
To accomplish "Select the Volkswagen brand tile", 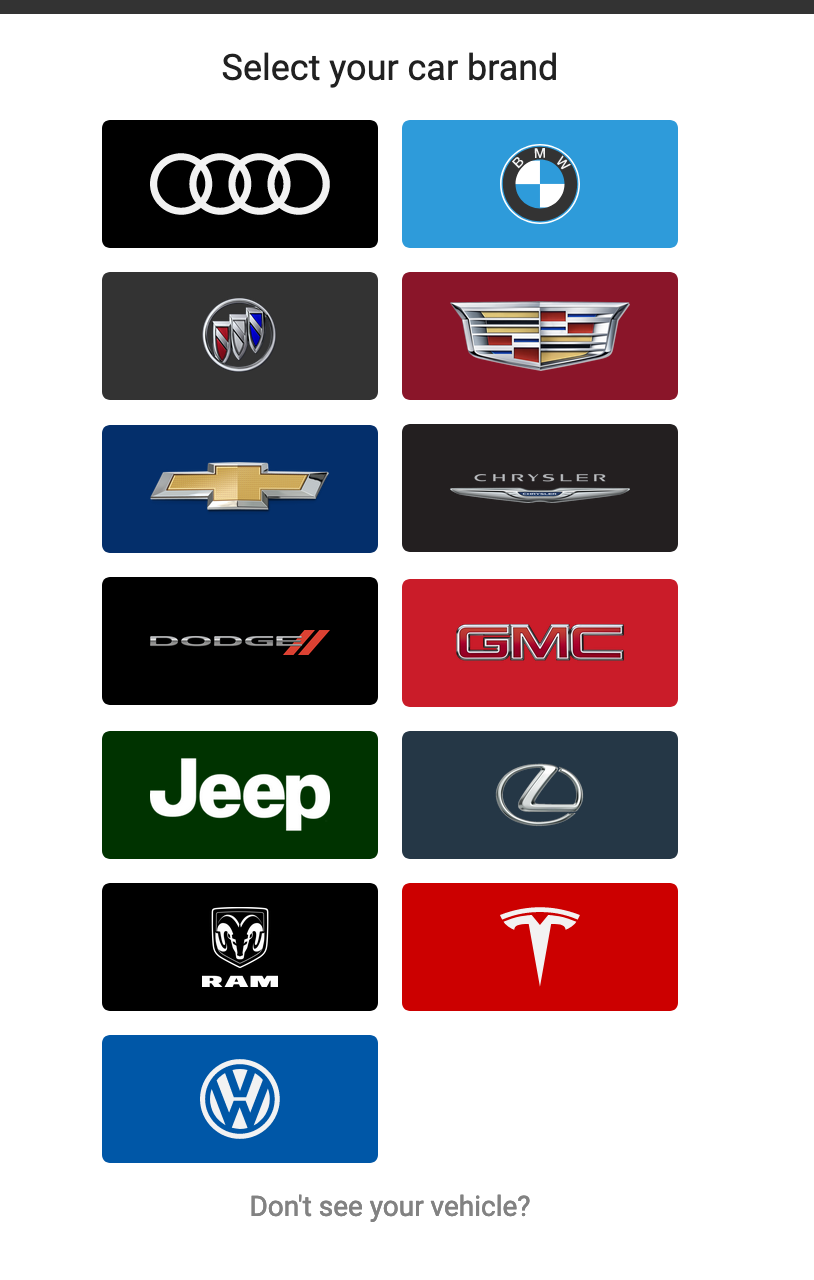I will click(240, 1098).
